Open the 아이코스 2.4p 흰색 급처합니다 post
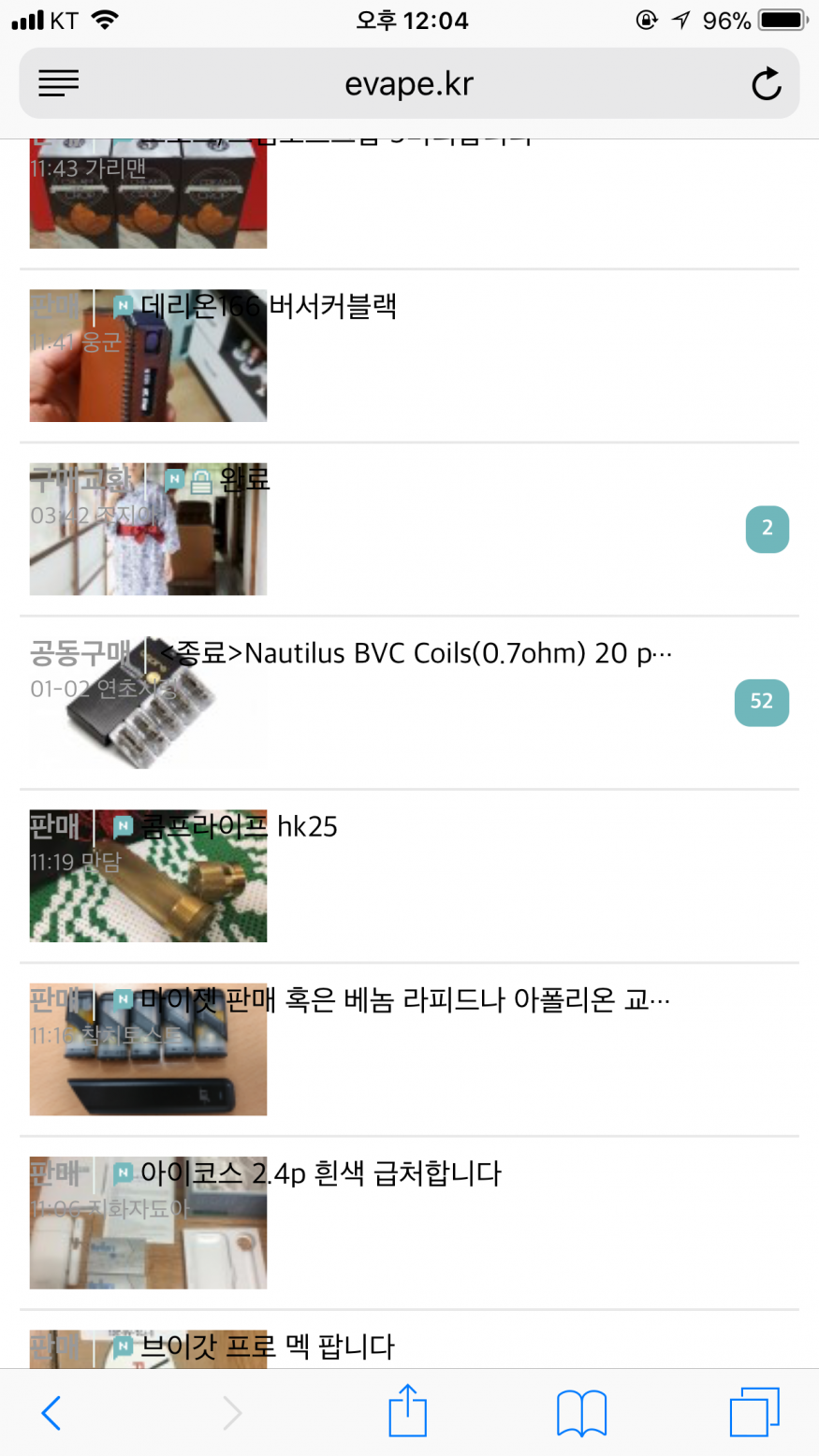This screenshot has height=1456, width=819. pyautogui.click(x=320, y=1173)
